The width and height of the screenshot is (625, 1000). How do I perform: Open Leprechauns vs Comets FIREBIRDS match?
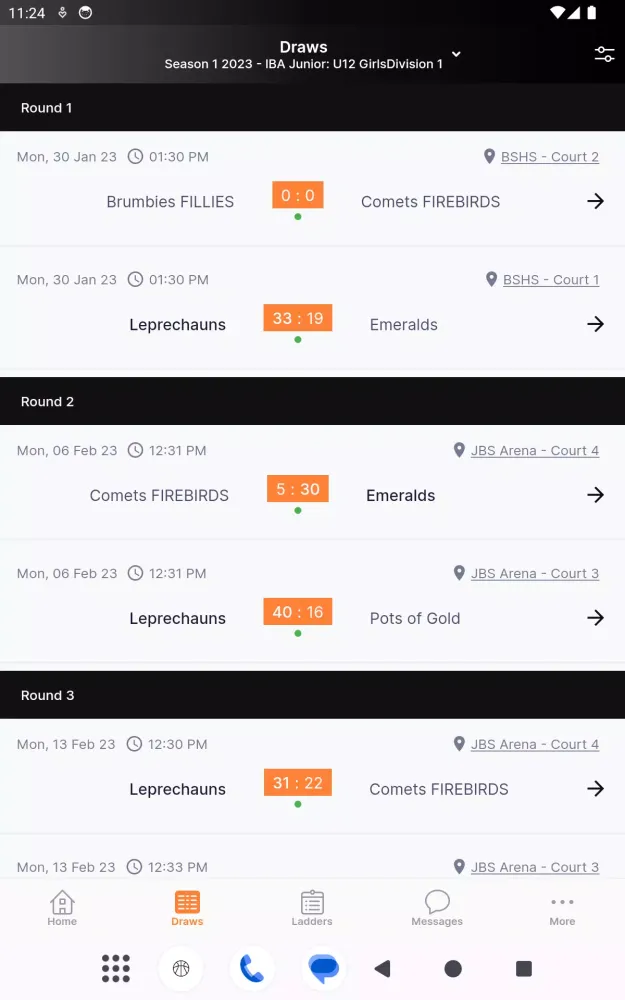pyautogui.click(x=595, y=789)
